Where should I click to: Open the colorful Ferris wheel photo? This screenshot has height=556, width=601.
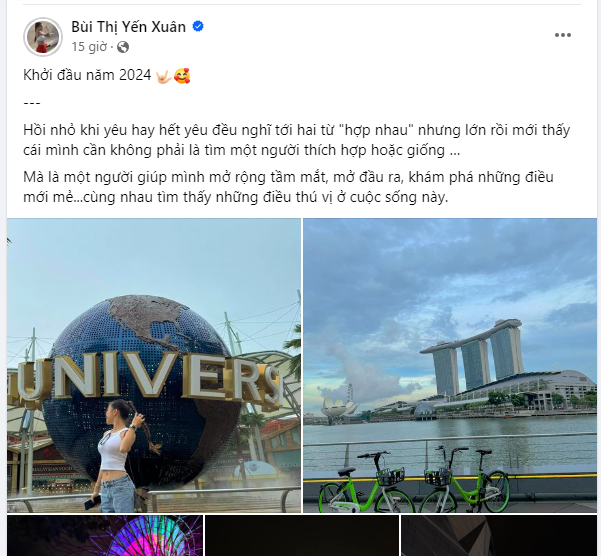coord(105,536)
